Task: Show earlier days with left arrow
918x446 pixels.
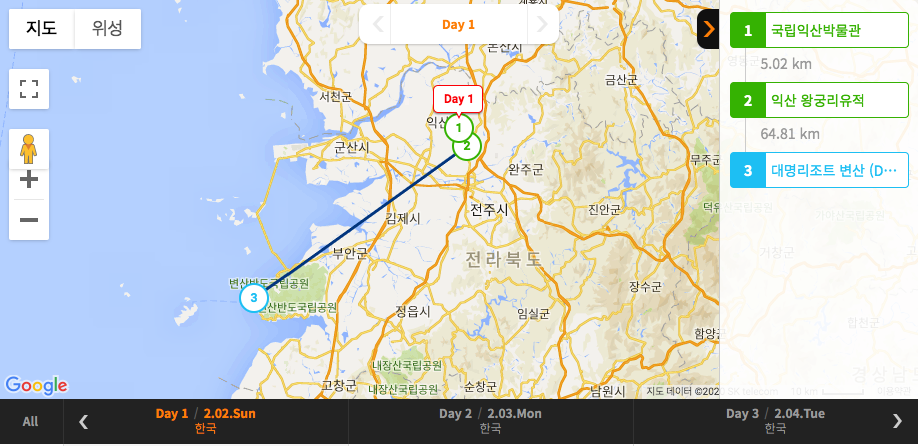Action: point(84,421)
